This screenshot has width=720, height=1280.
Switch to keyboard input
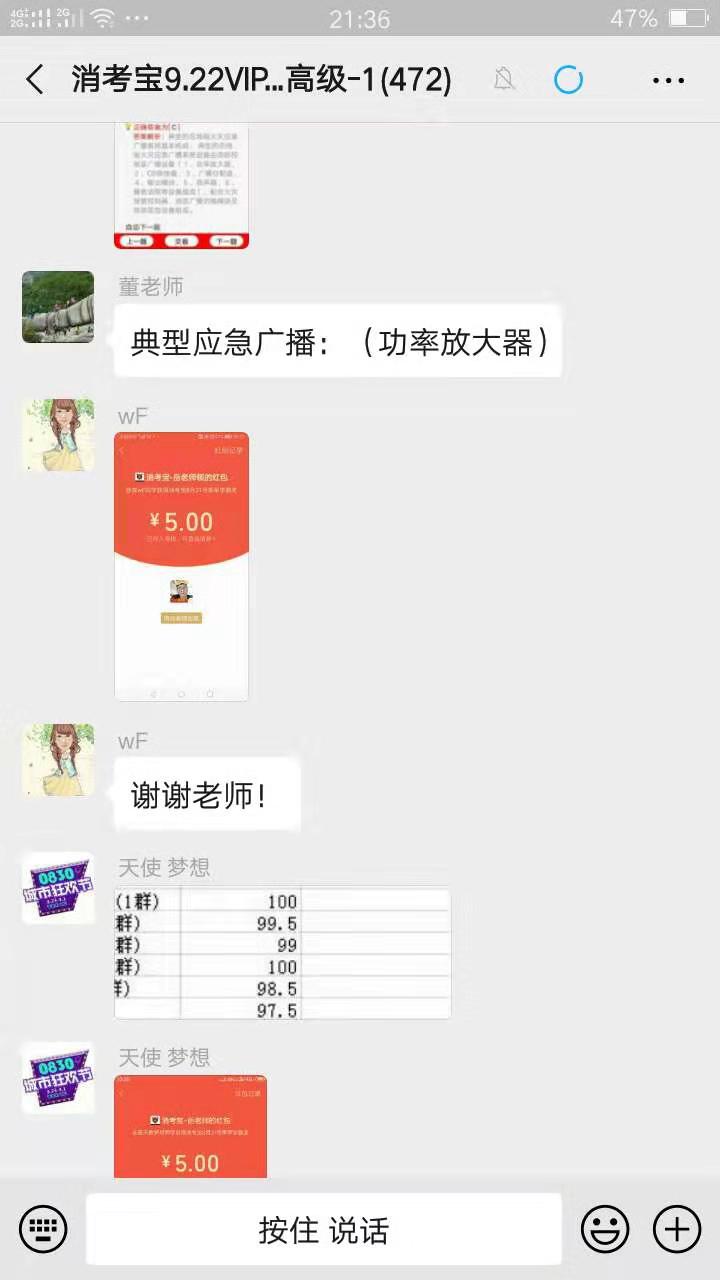pyautogui.click(x=43, y=1228)
